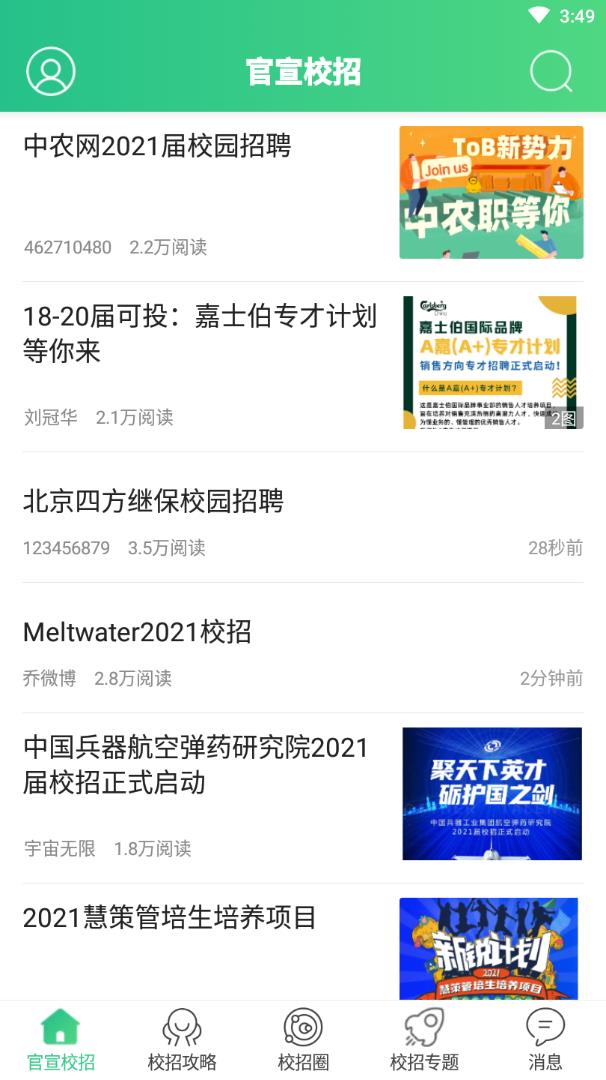
Task: Open Meltwater2021校招 post
Action: [x=137, y=632]
